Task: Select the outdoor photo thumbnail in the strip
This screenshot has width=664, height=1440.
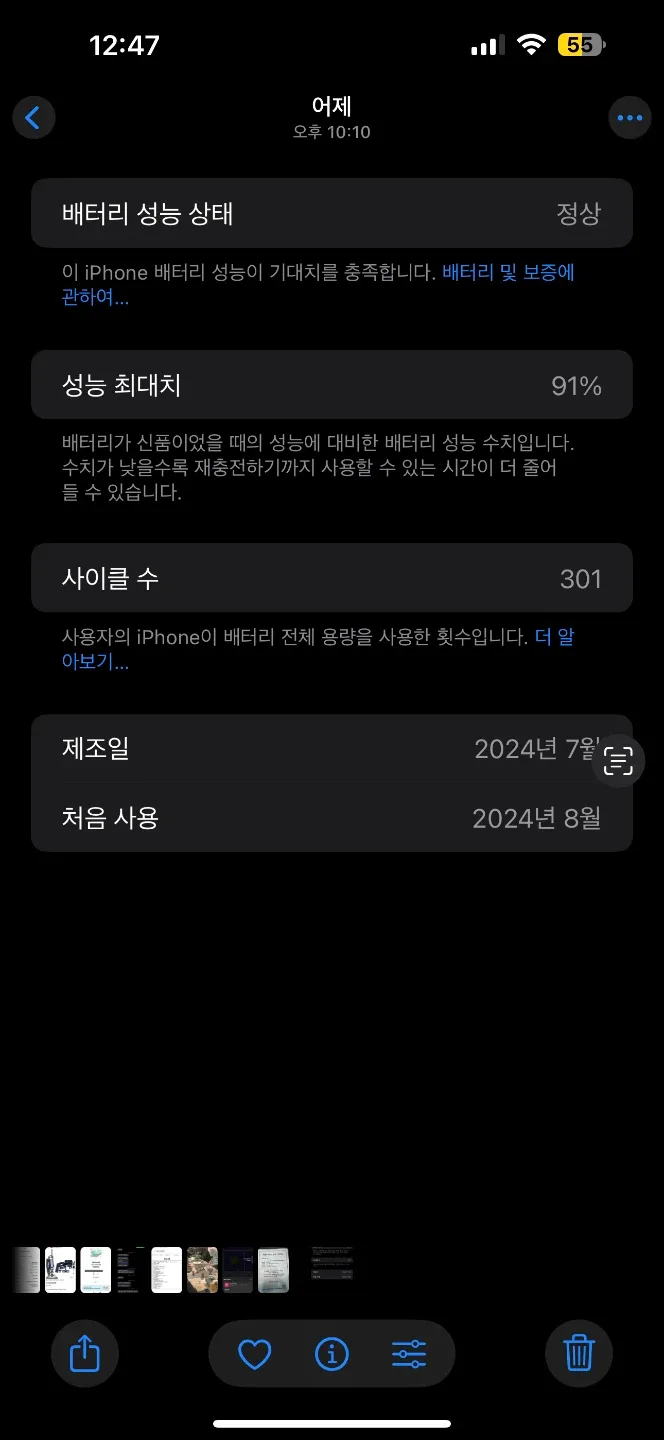Action: [x=202, y=1270]
